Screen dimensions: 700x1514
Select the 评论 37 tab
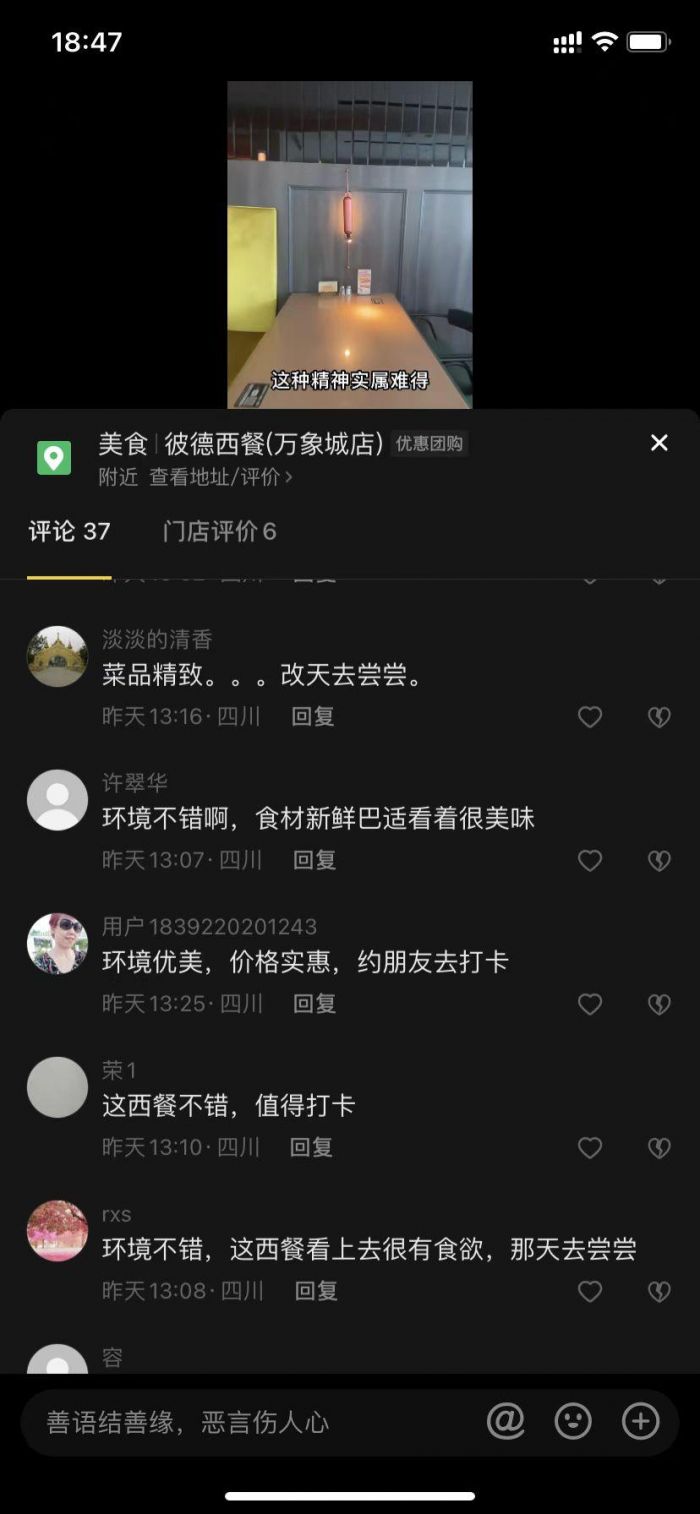coord(69,532)
